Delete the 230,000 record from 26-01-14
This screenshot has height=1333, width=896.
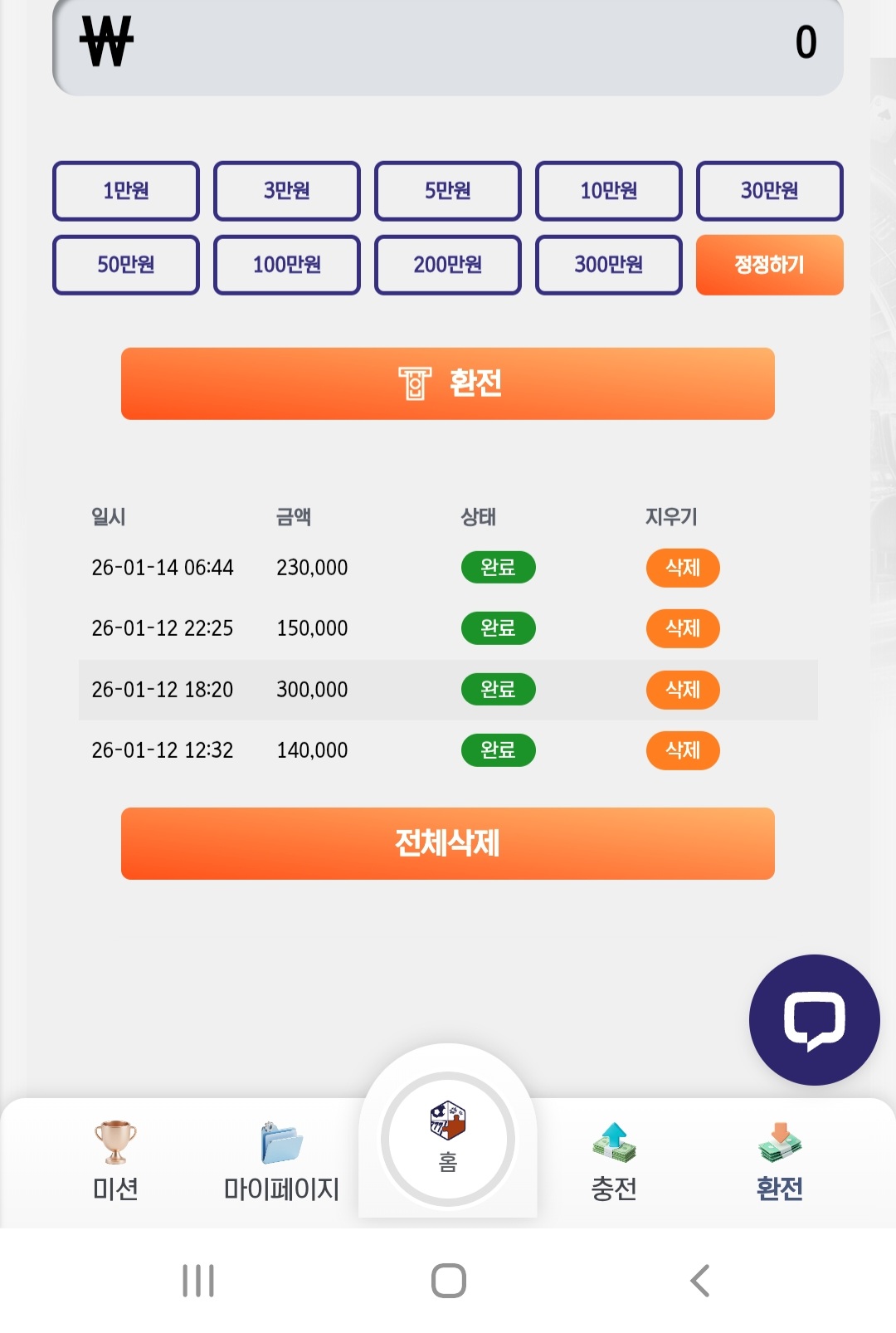[683, 568]
